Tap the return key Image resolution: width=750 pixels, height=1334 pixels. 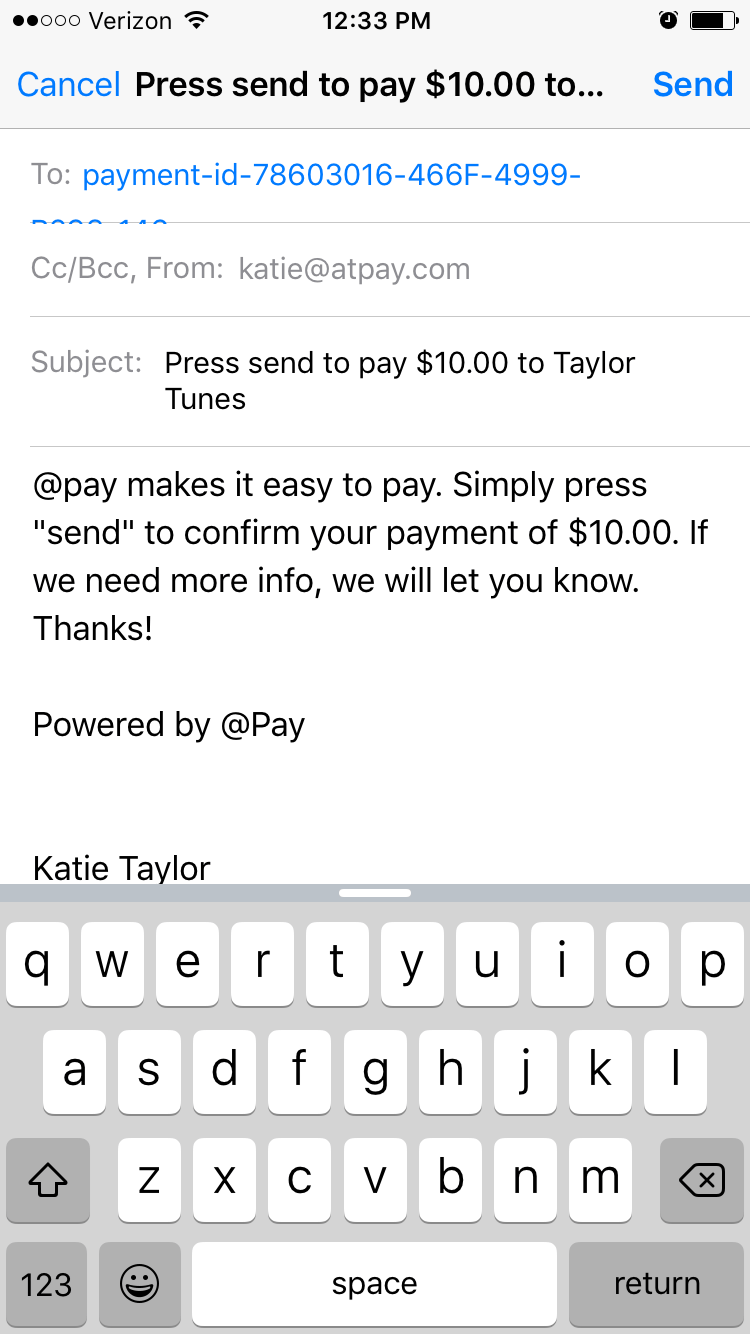click(x=657, y=1285)
